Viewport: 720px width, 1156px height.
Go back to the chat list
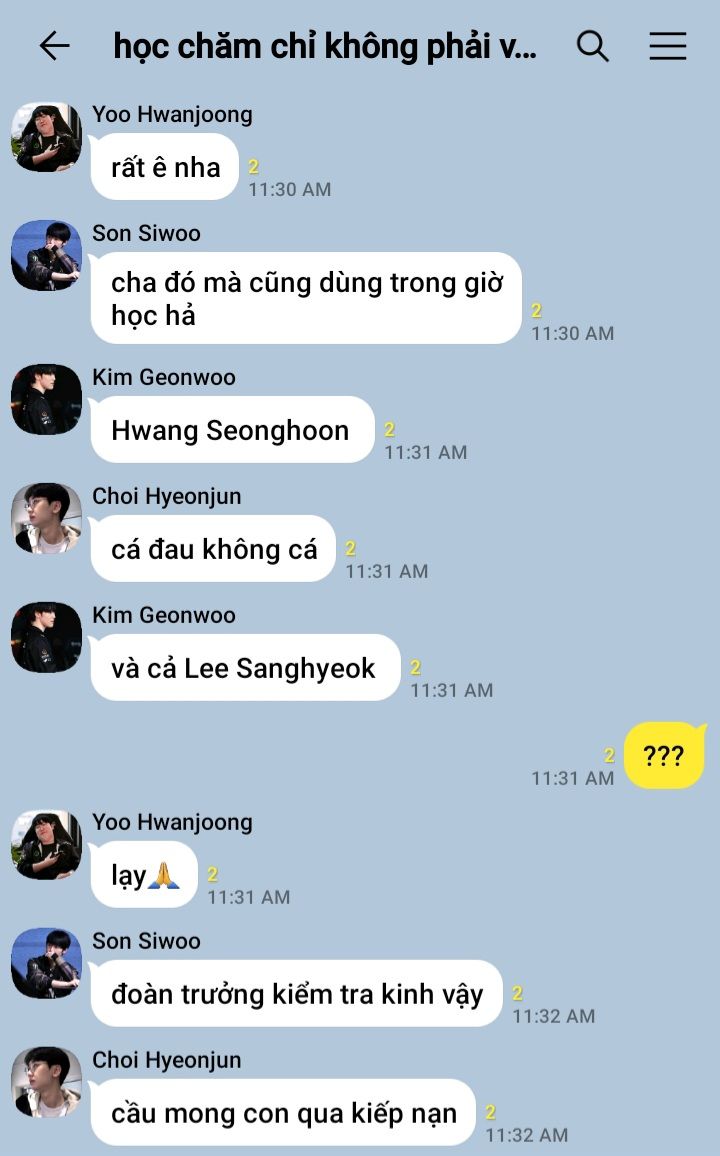[x=54, y=46]
